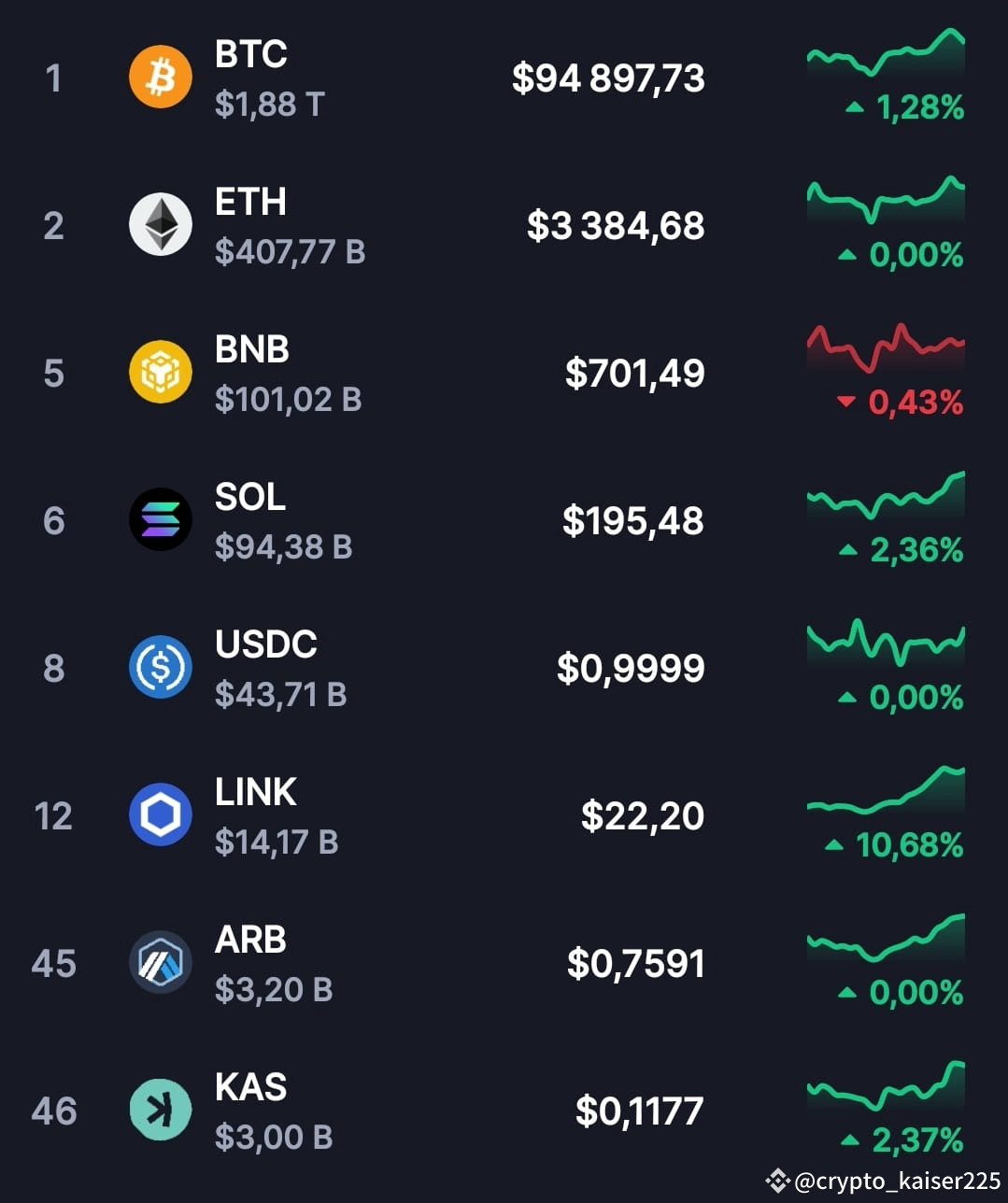1008x1203 pixels.
Task: Click the BTC Bitcoin coin icon
Action: pos(160,78)
